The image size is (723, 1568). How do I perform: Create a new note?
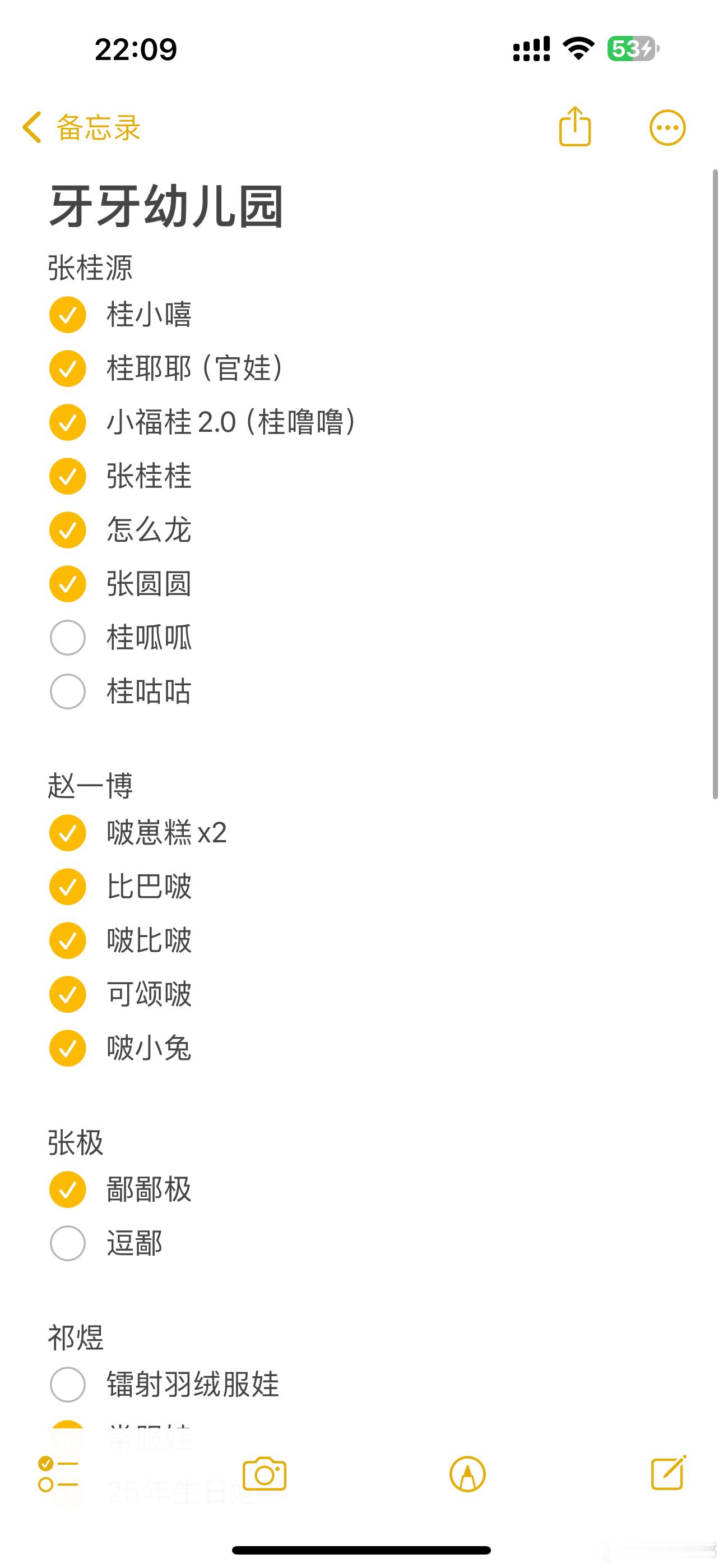[669, 1473]
